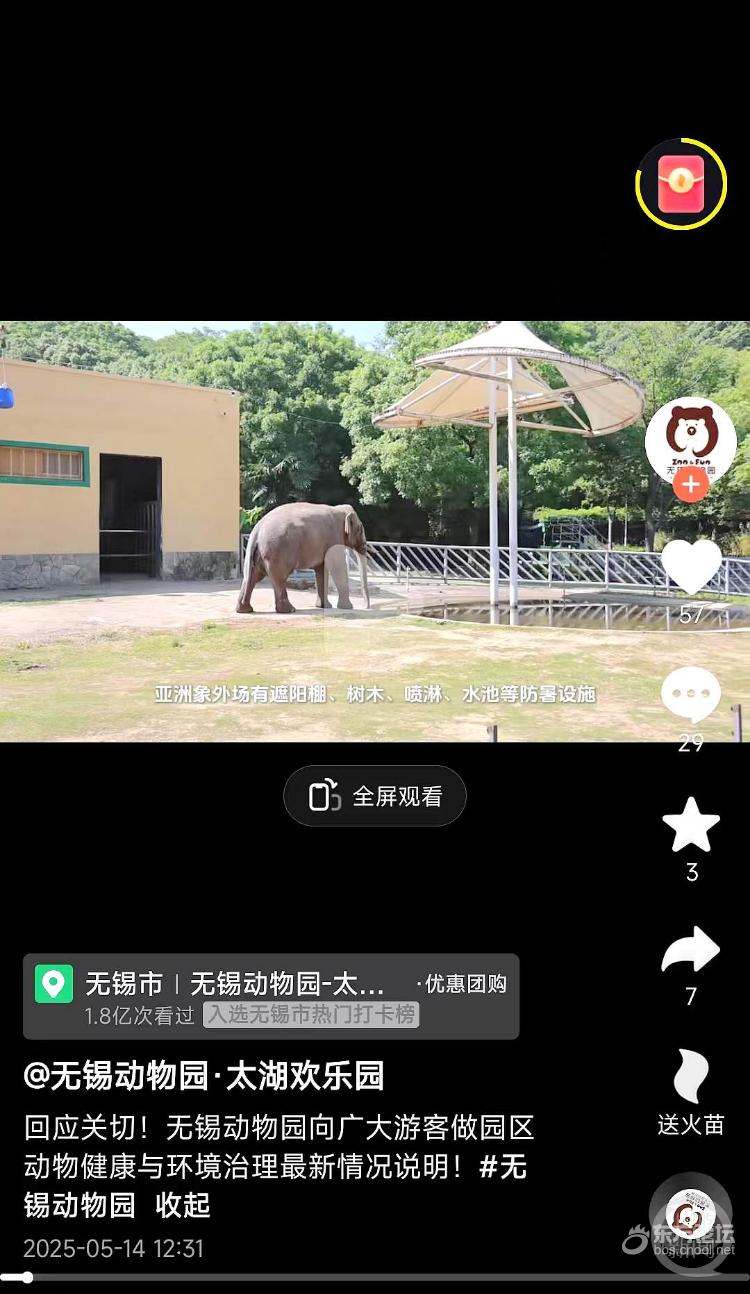Open the Wuxi Zoo account avatar
This screenshot has height=1294, width=750.
691,441
